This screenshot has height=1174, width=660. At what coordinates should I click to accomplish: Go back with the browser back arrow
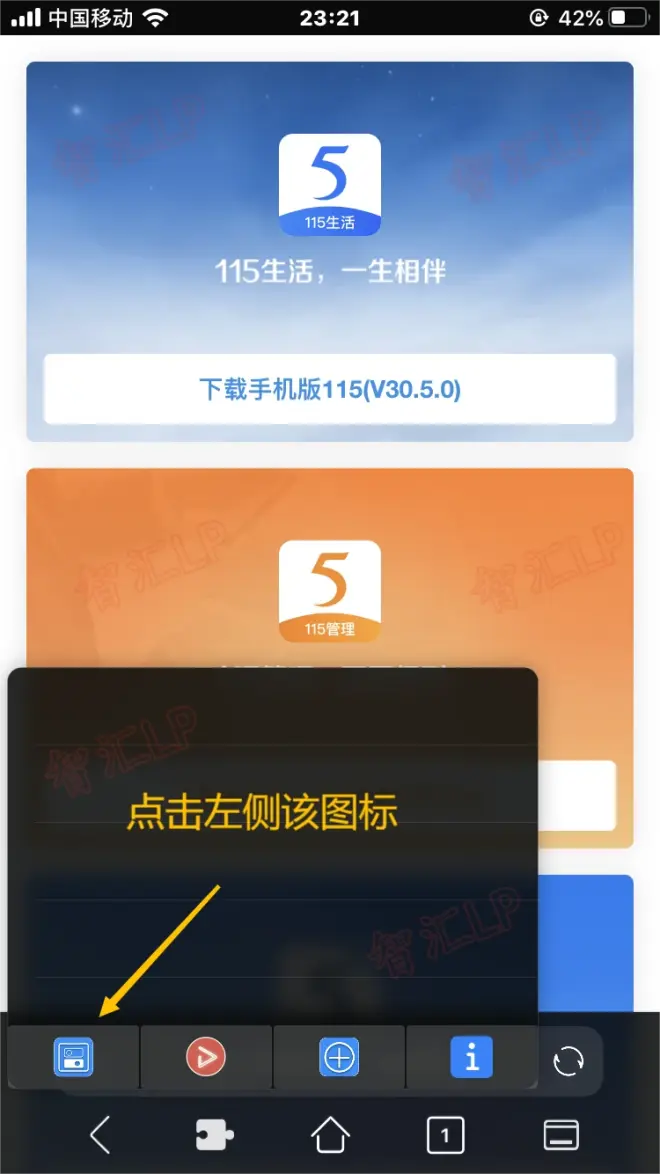pos(100,1135)
